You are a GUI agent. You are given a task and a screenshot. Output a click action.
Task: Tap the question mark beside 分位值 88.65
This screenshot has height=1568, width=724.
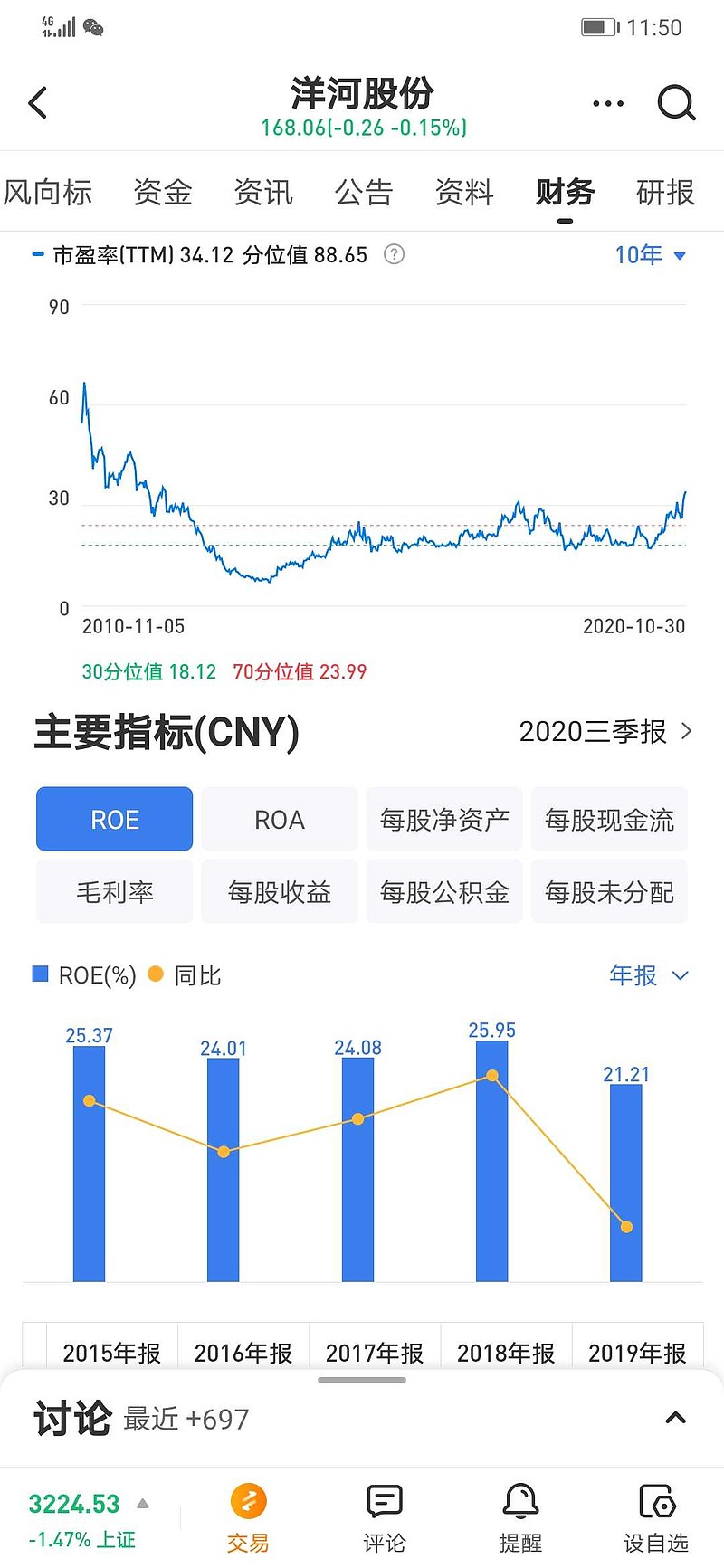point(393,255)
